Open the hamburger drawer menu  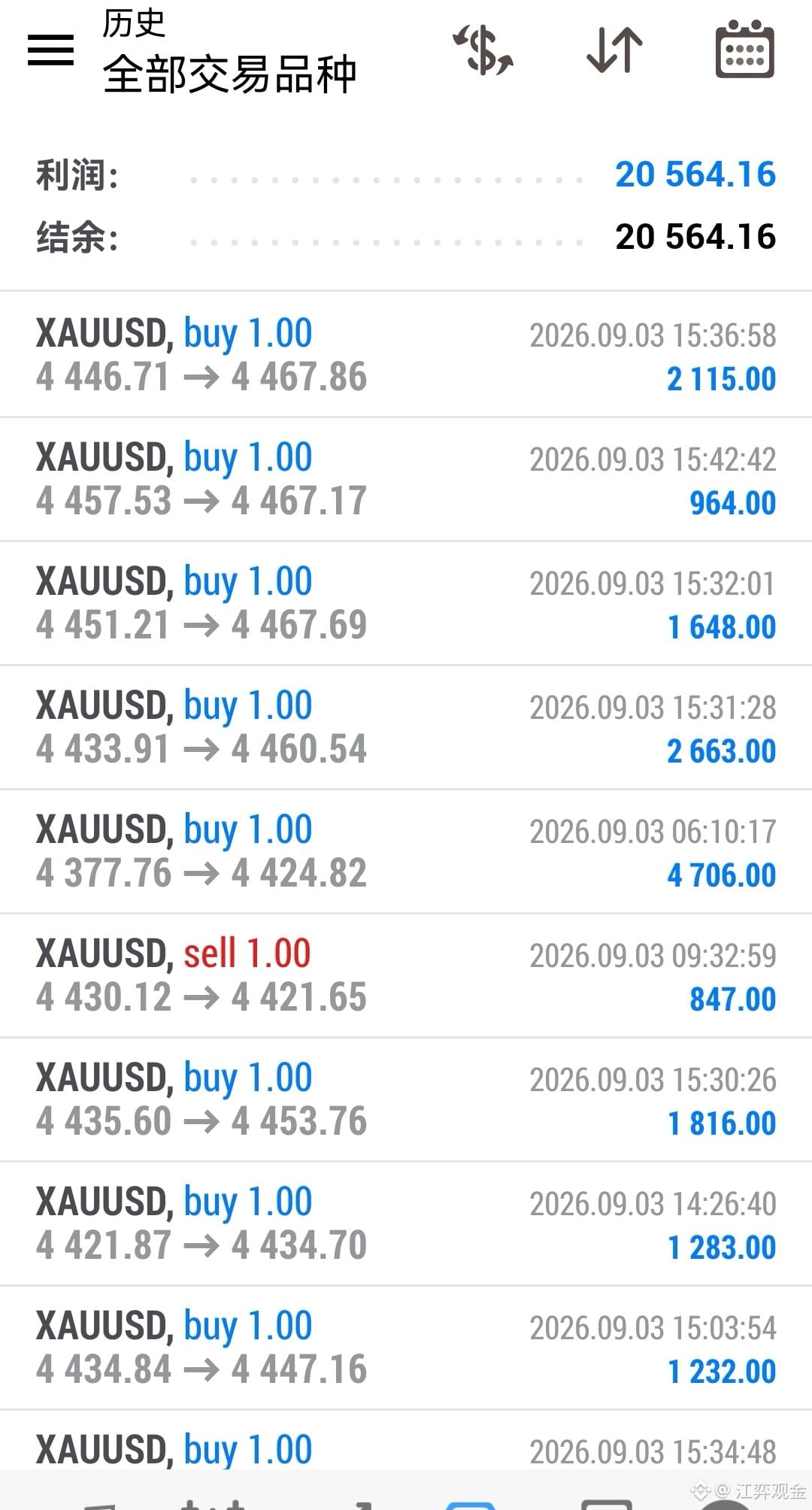click(50, 50)
